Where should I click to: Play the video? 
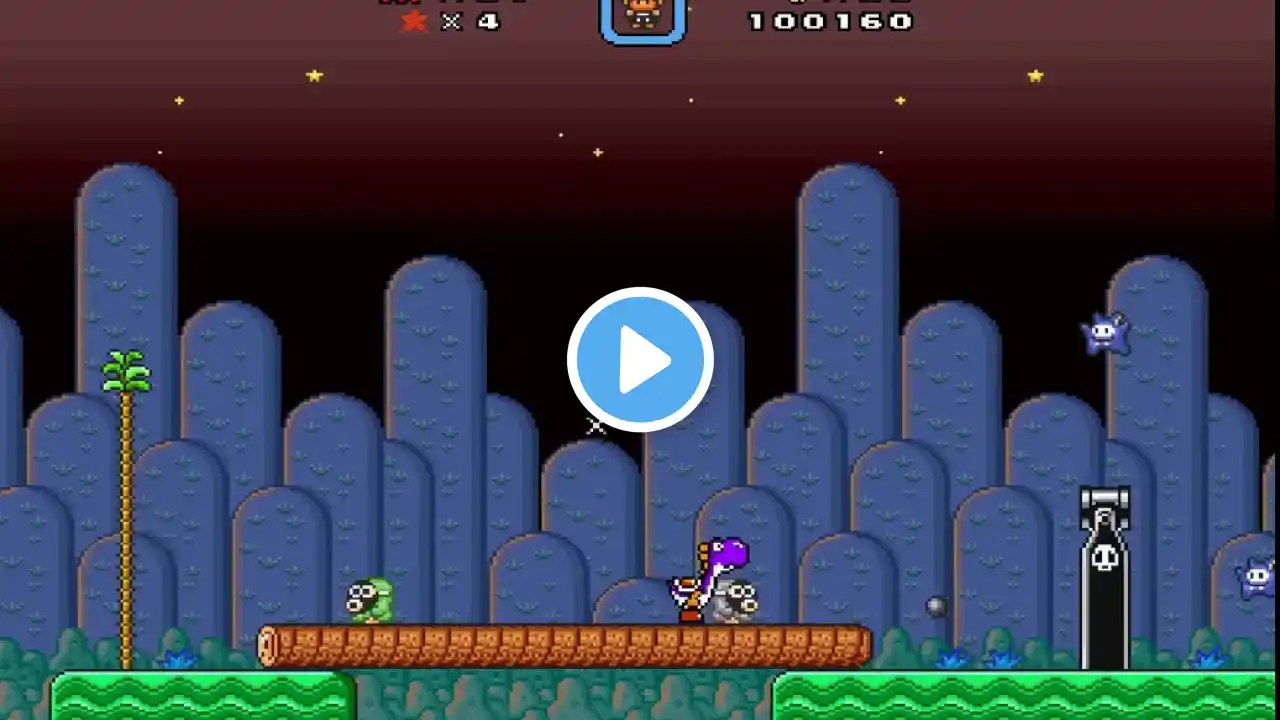pyautogui.click(x=640, y=360)
